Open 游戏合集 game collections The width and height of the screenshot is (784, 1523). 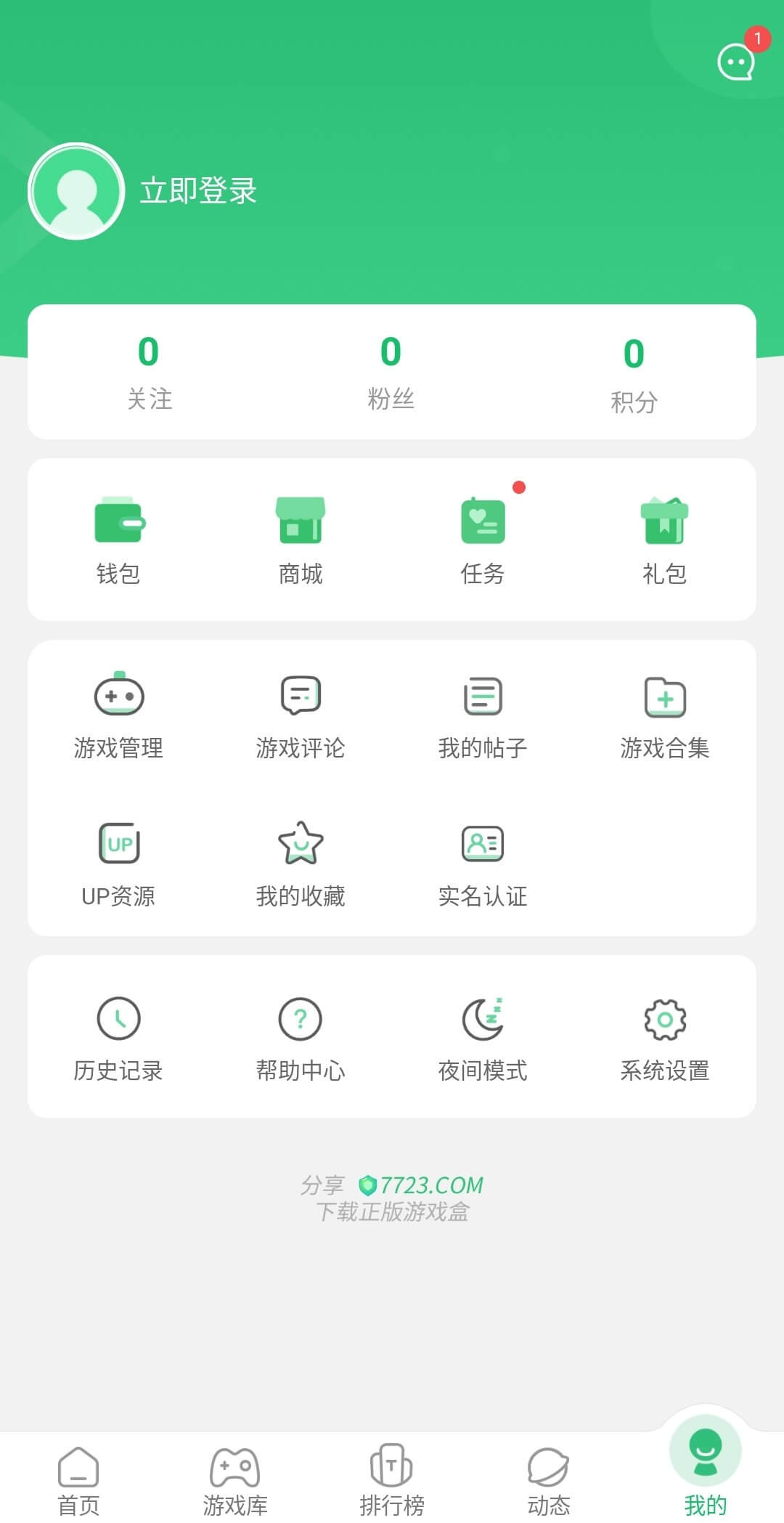click(664, 715)
